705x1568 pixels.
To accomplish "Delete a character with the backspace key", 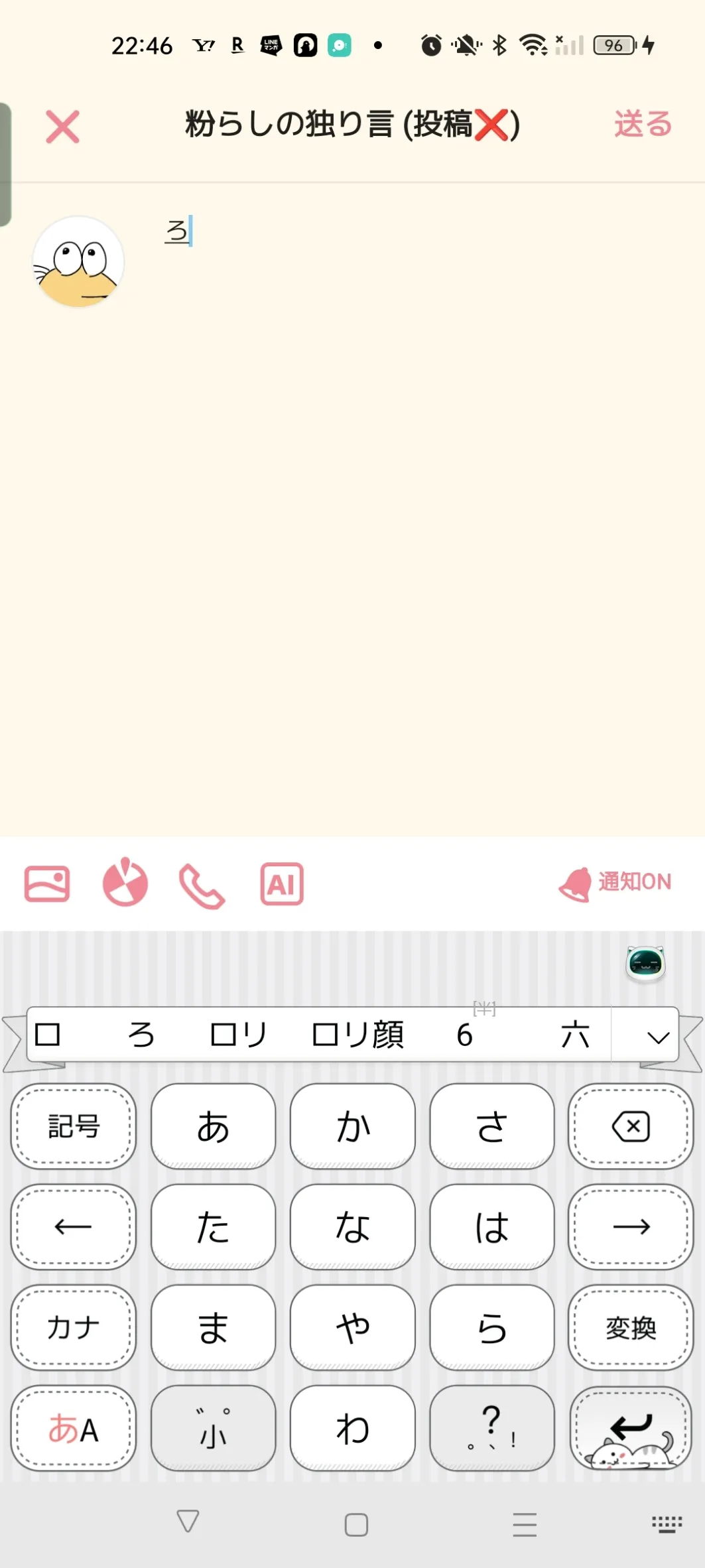I will pyautogui.click(x=631, y=1126).
